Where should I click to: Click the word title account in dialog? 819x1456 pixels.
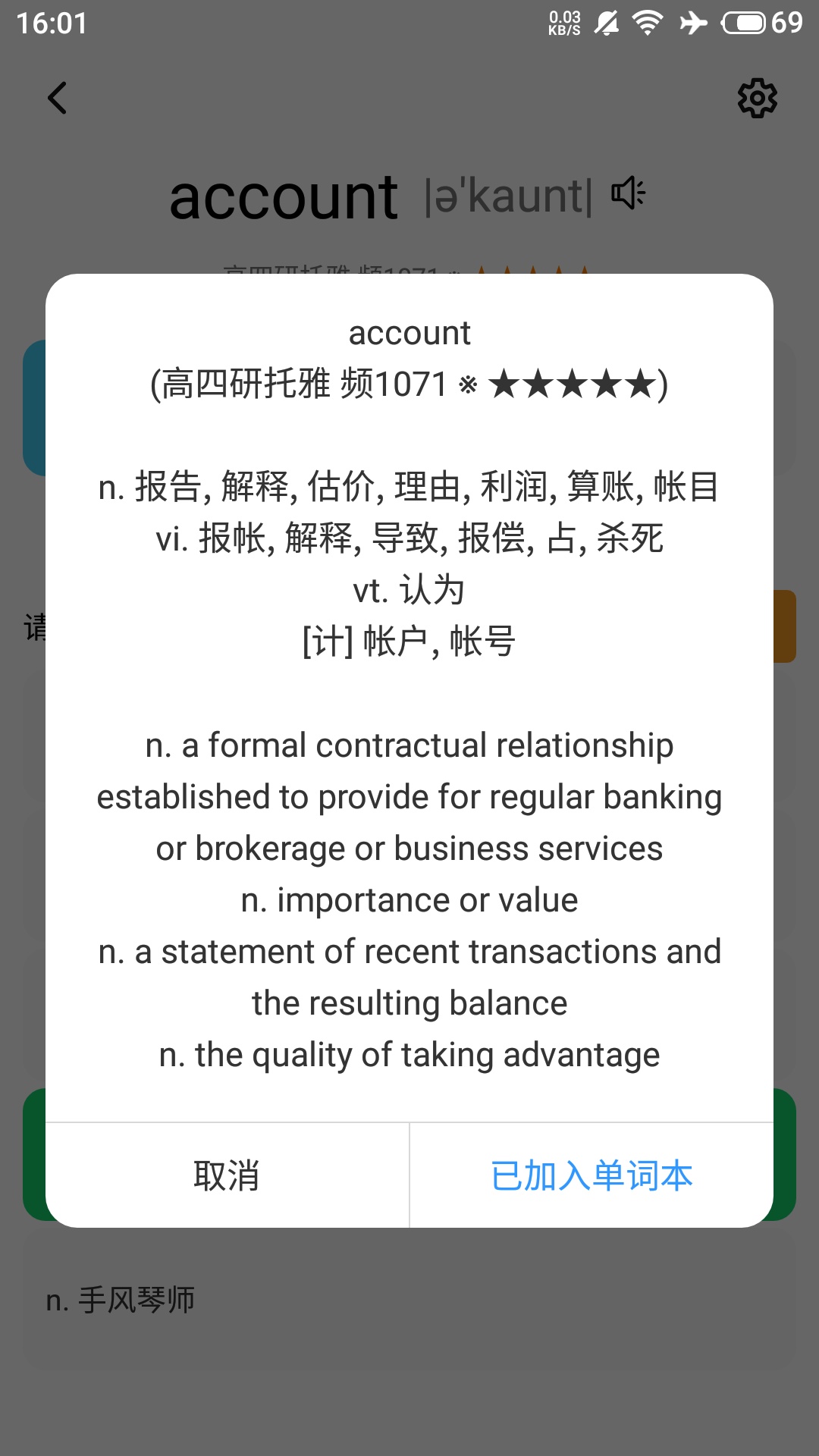409,332
